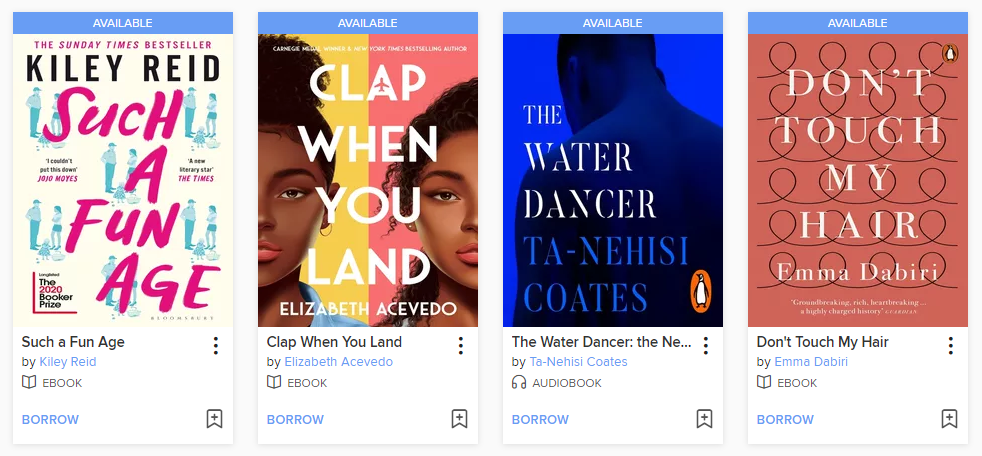
Task: Open overflow menu for Such a Fun Age
Action: [x=215, y=346]
